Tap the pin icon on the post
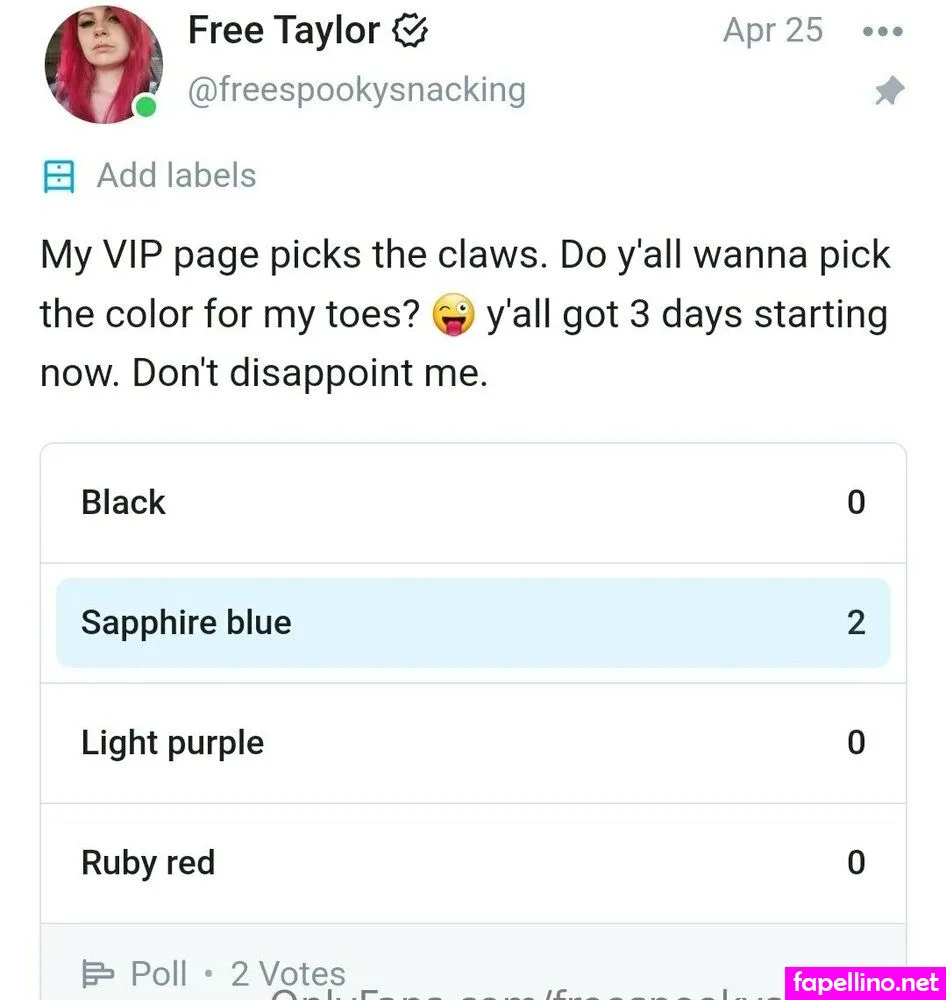Screen dimensions: 946x1000 tap(888, 92)
